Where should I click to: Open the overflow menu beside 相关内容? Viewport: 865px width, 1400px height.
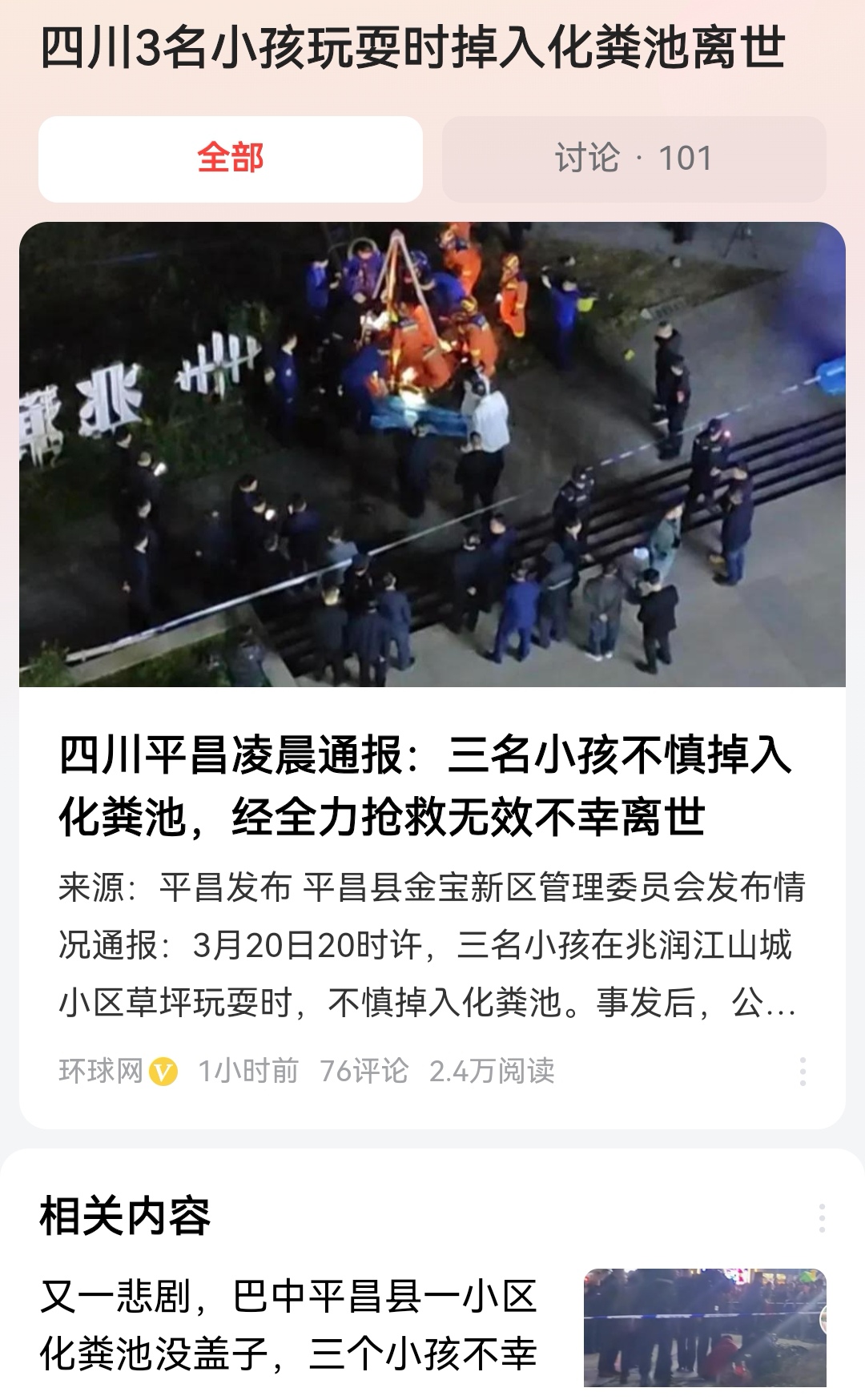point(822,1217)
